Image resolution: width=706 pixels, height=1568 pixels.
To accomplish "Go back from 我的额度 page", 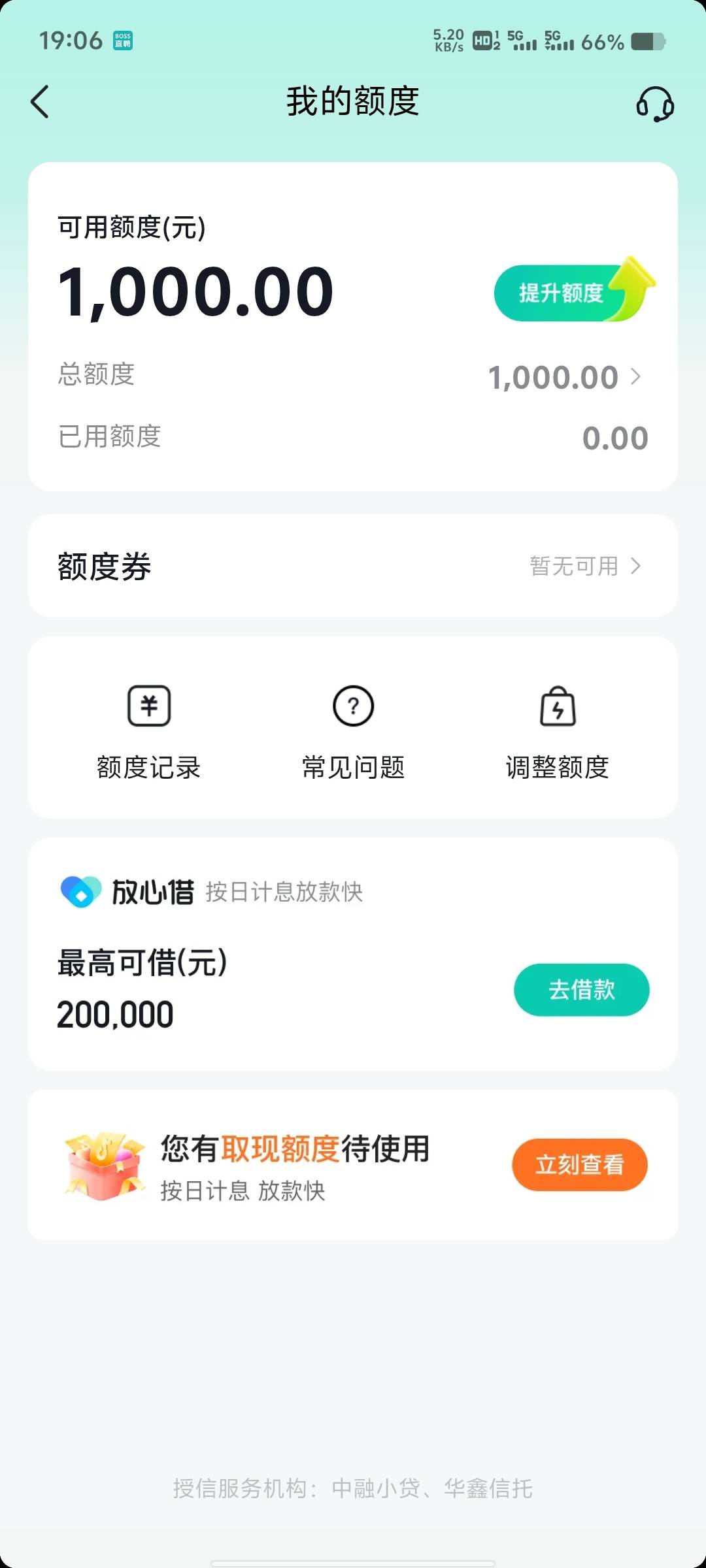I will (x=41, y=103).
